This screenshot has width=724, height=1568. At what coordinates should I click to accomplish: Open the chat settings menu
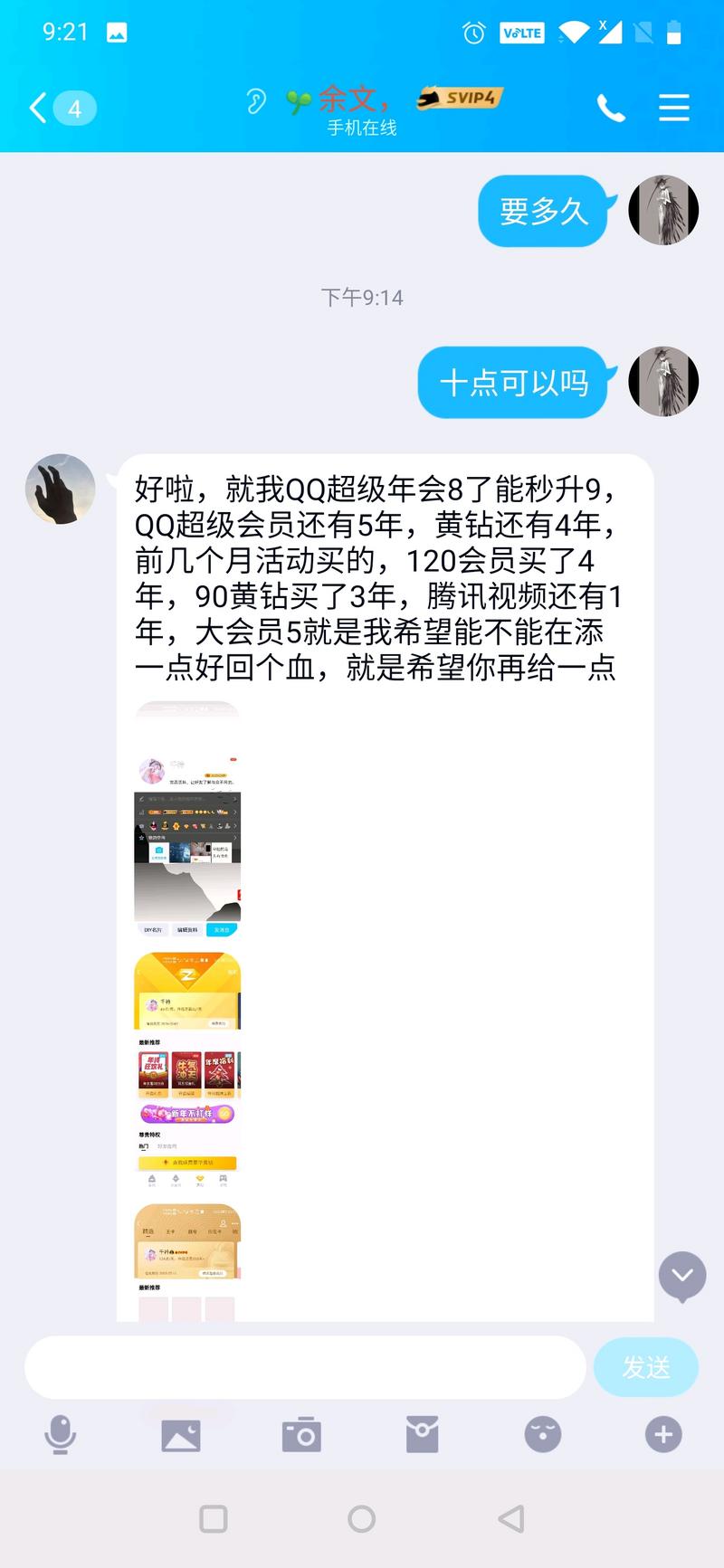click(x=673, y=108)
